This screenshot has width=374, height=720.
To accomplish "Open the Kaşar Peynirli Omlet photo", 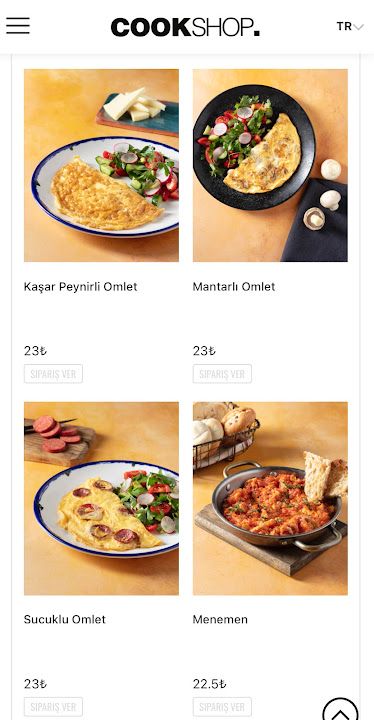I will 101,165.
